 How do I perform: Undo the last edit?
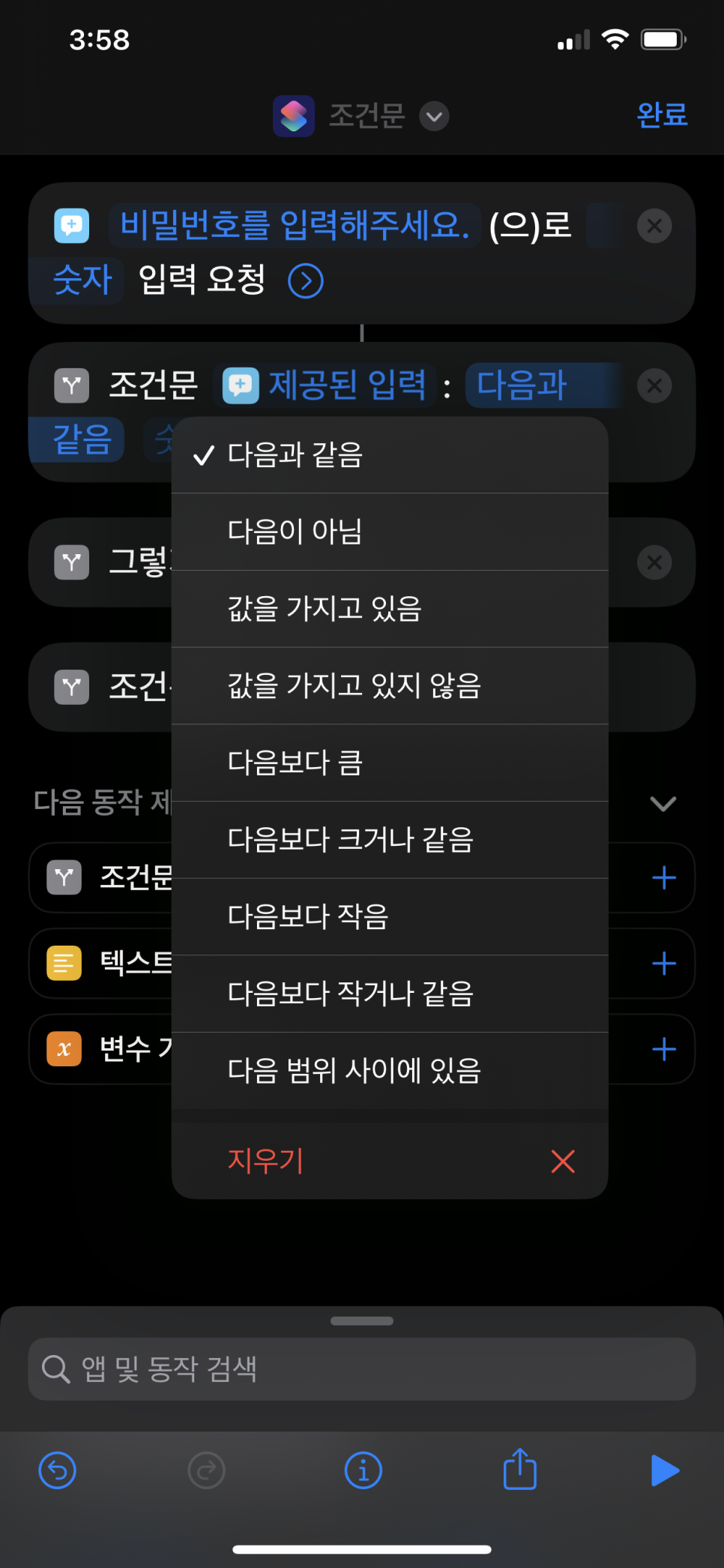point(58,1471)
